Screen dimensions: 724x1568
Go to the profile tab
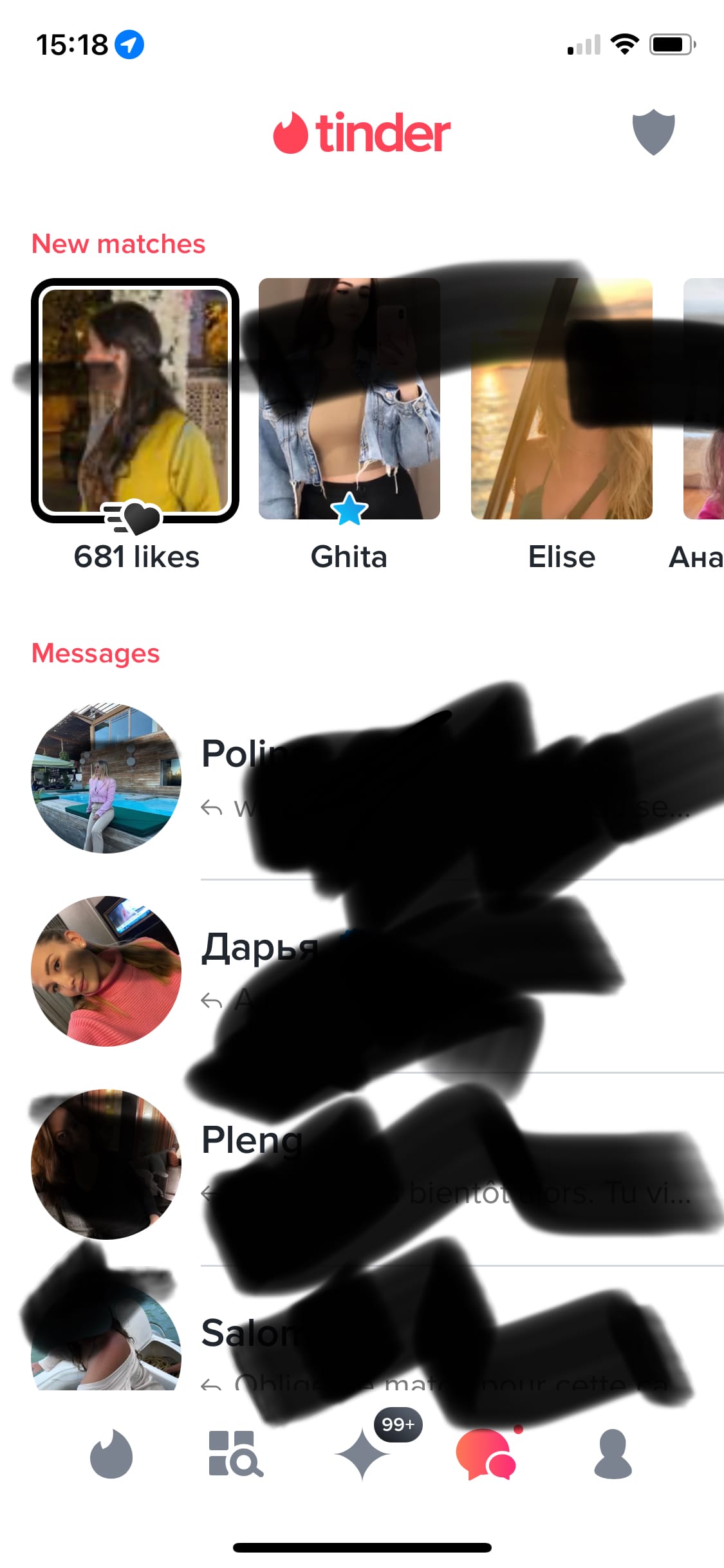click(x=612, y=1453)
